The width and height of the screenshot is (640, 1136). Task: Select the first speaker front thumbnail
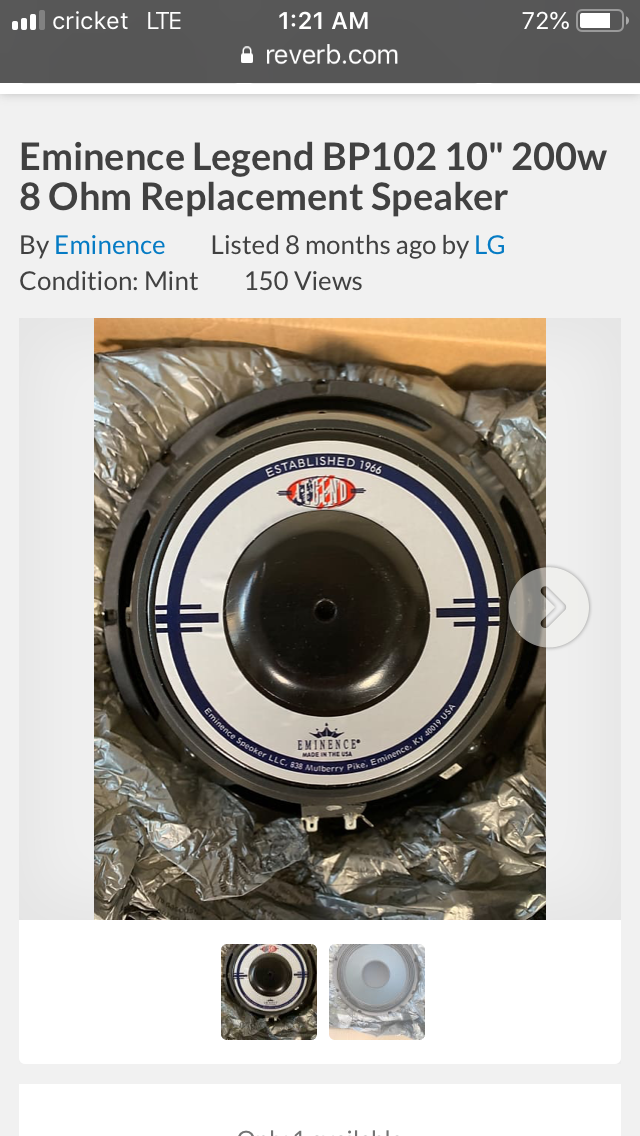click(269, 992)
